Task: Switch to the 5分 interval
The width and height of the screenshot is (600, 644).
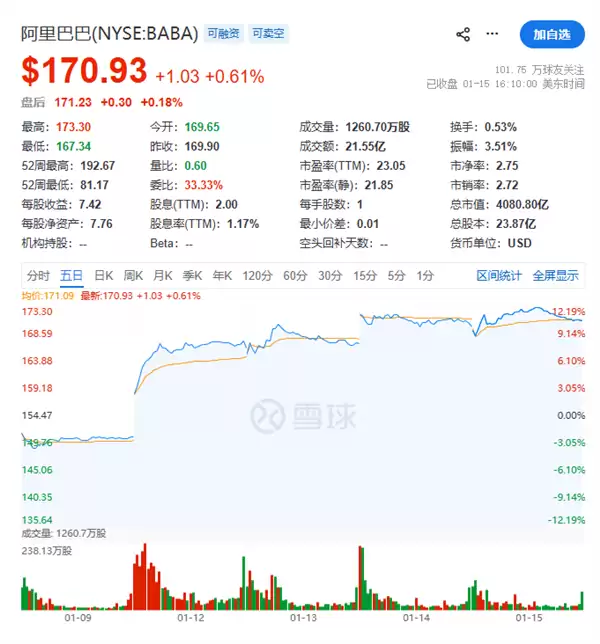Action: click(x=397, y=275)
